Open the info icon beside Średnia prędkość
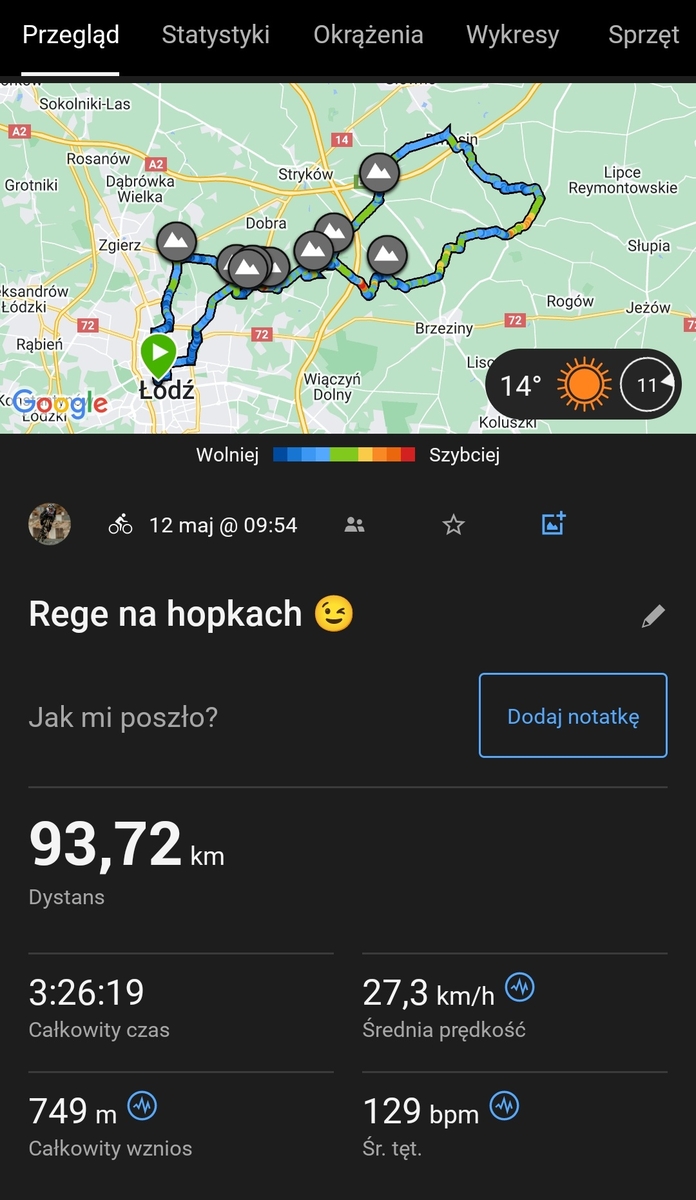696x1200 pixels. pos(520,988)
